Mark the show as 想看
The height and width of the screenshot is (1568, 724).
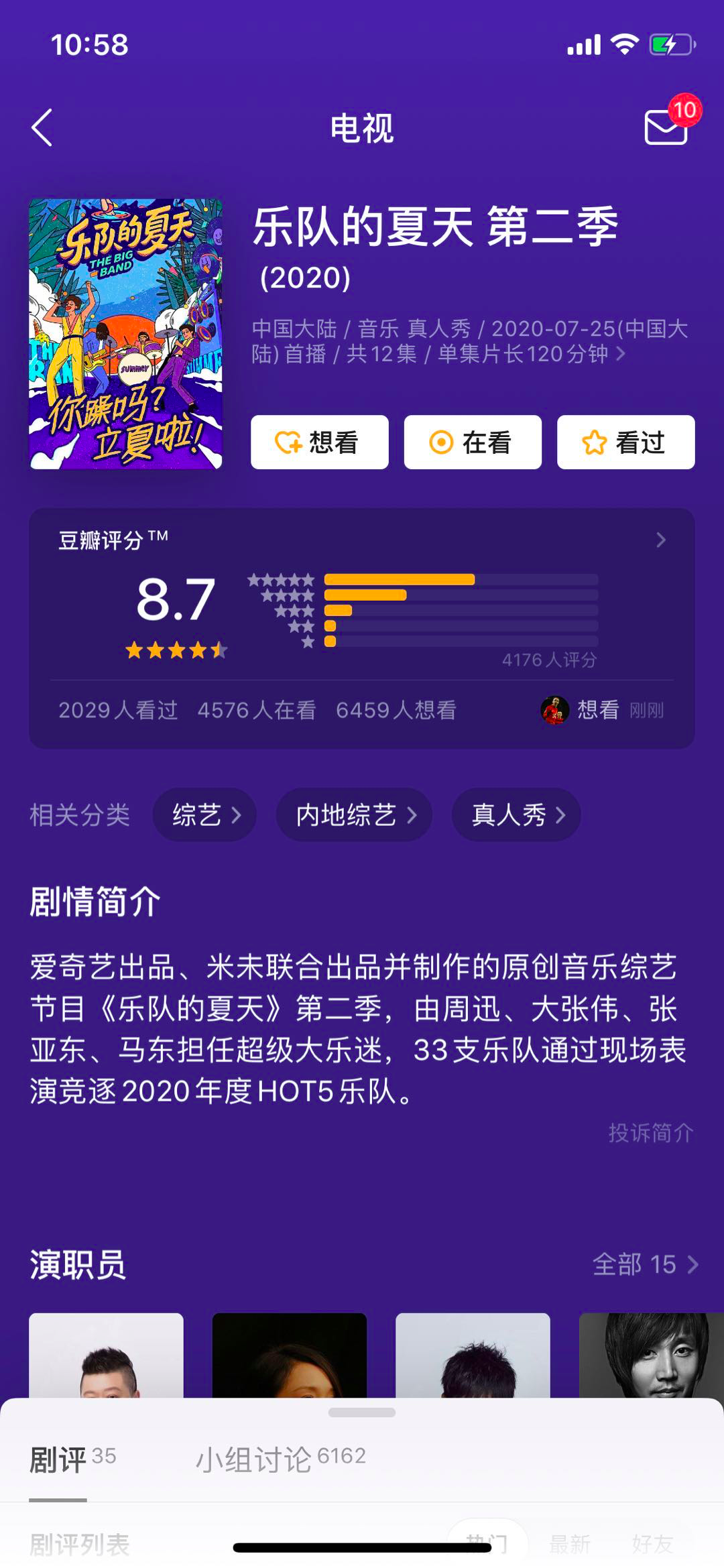point(319,442)
